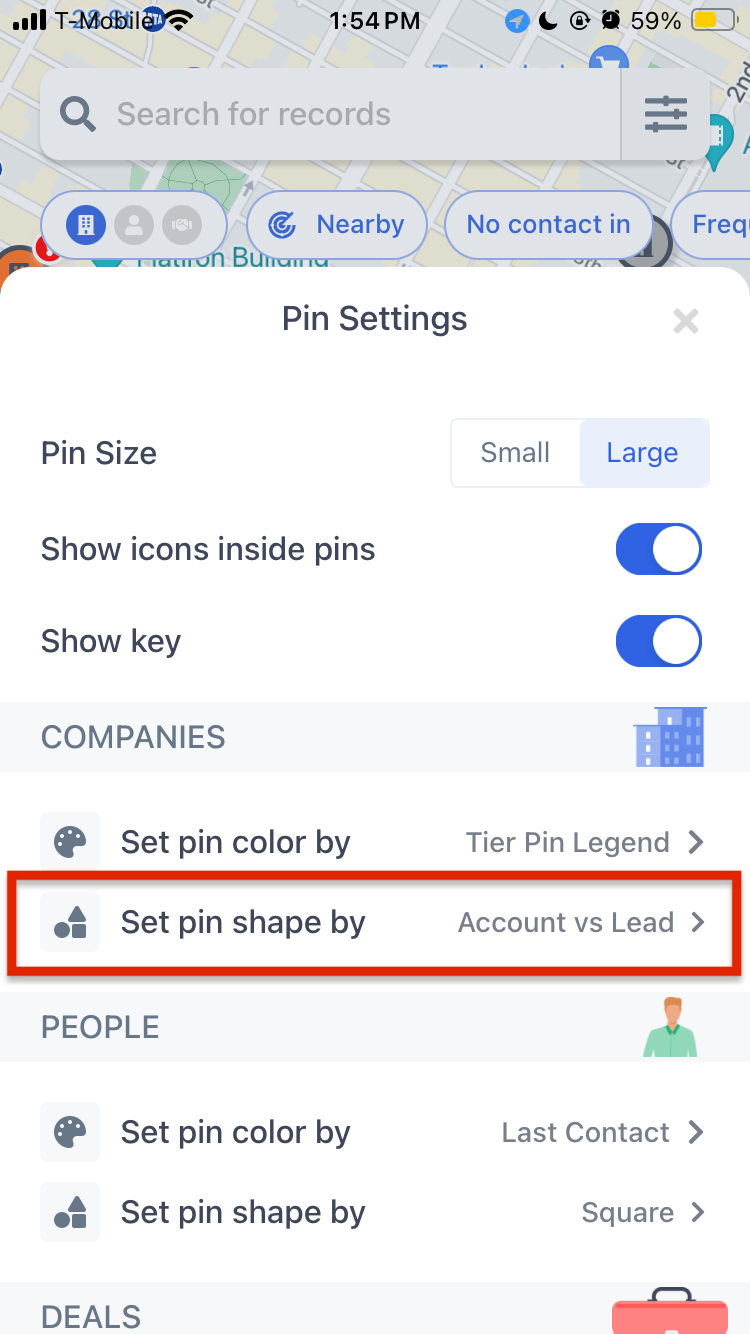The width and height of the screenshot is (750, 1334).
Task: Switch to the companies building icon
Action: (86, 225)
